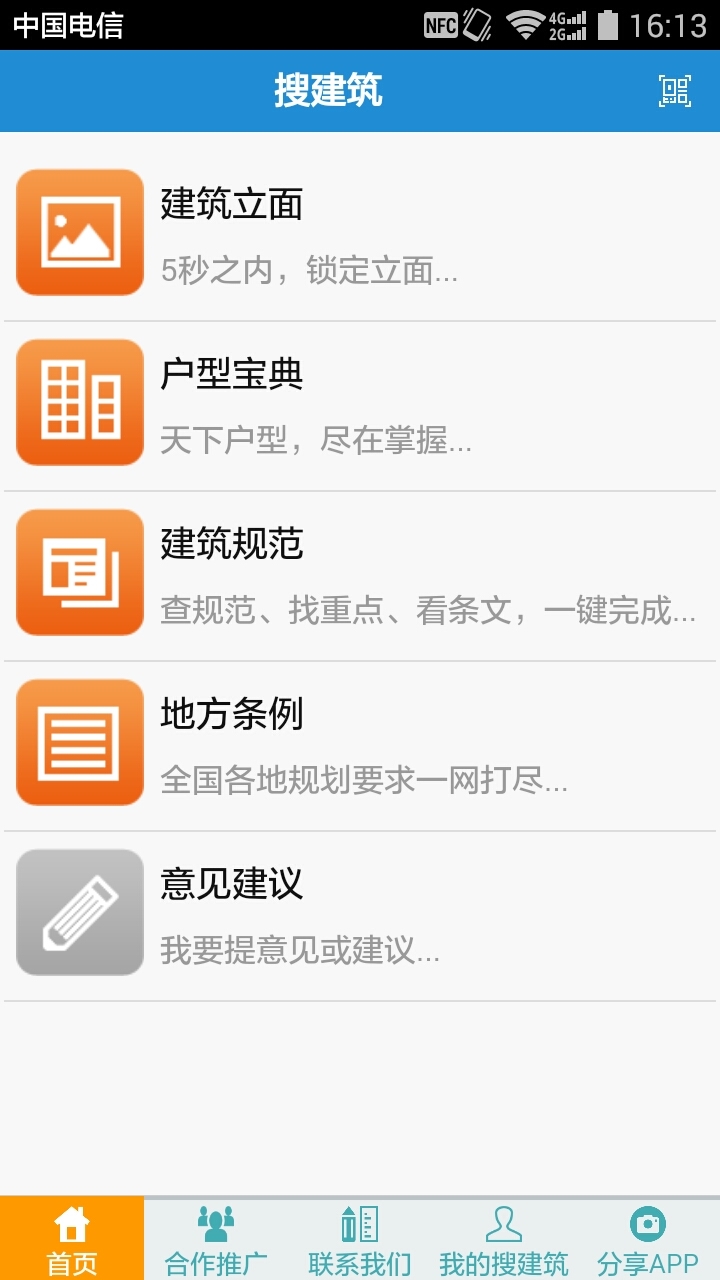Open 地方条例 list item

[x=360, y=746]
